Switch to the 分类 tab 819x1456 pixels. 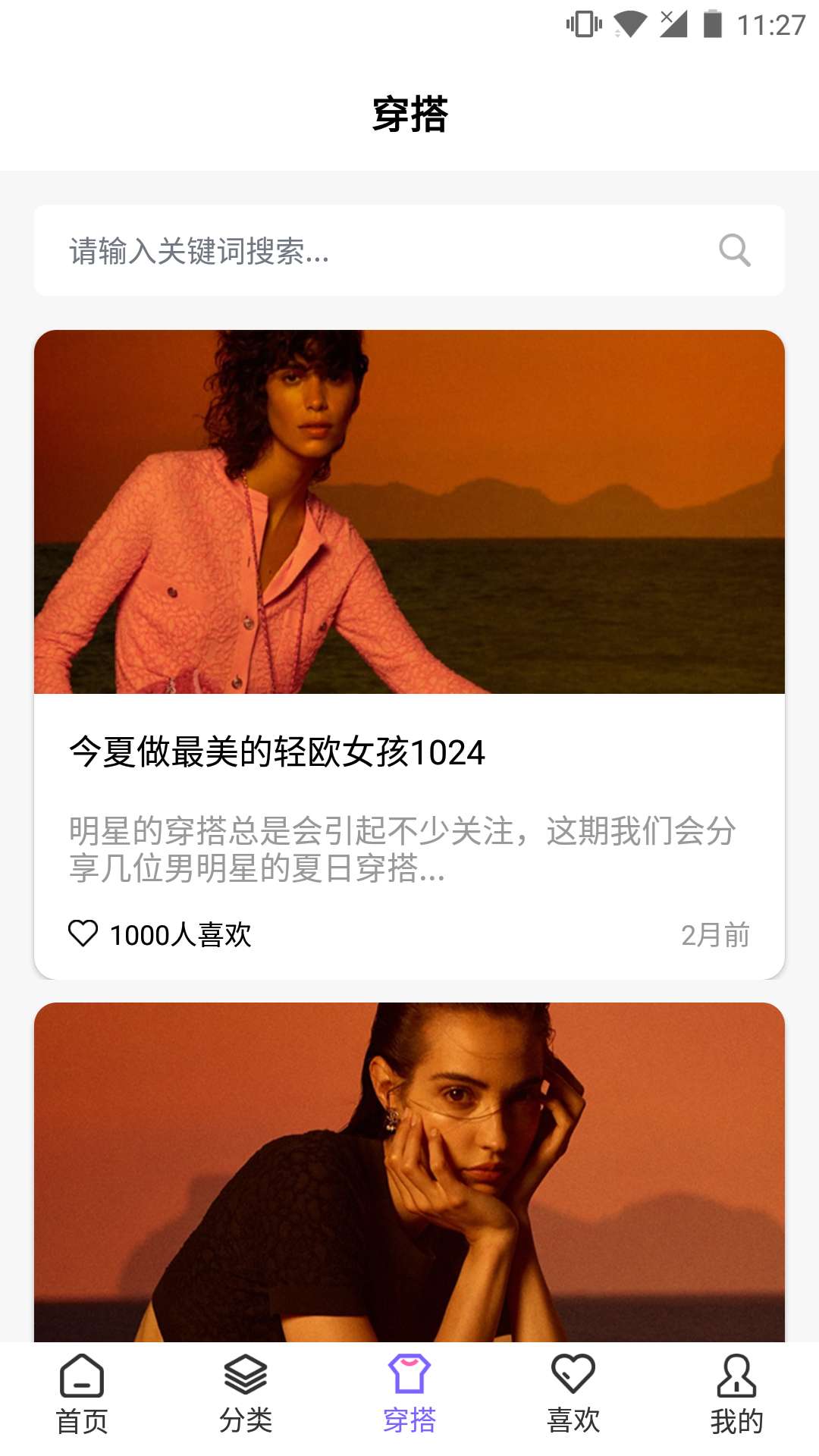pyautogui.click(x=246, y=1394)
